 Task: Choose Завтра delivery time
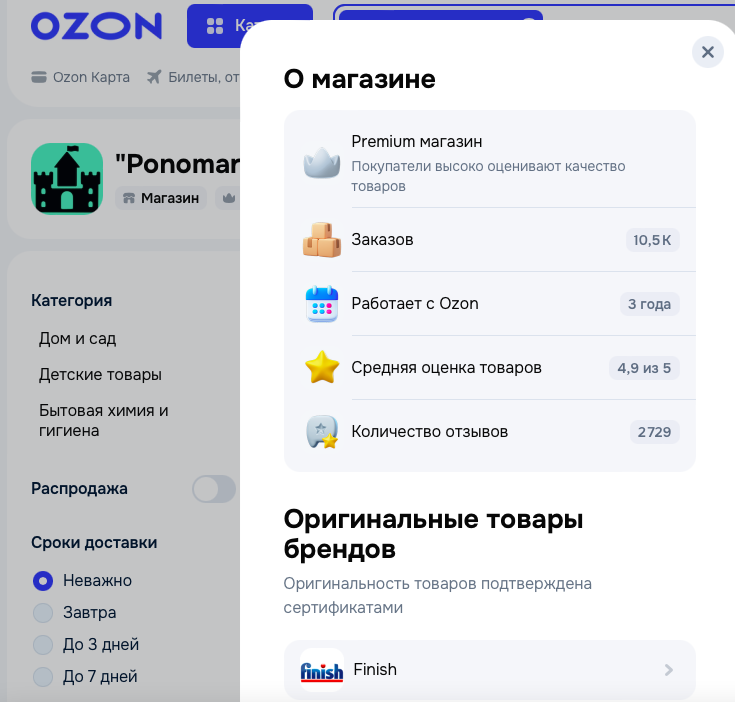[x=43, y=612]
